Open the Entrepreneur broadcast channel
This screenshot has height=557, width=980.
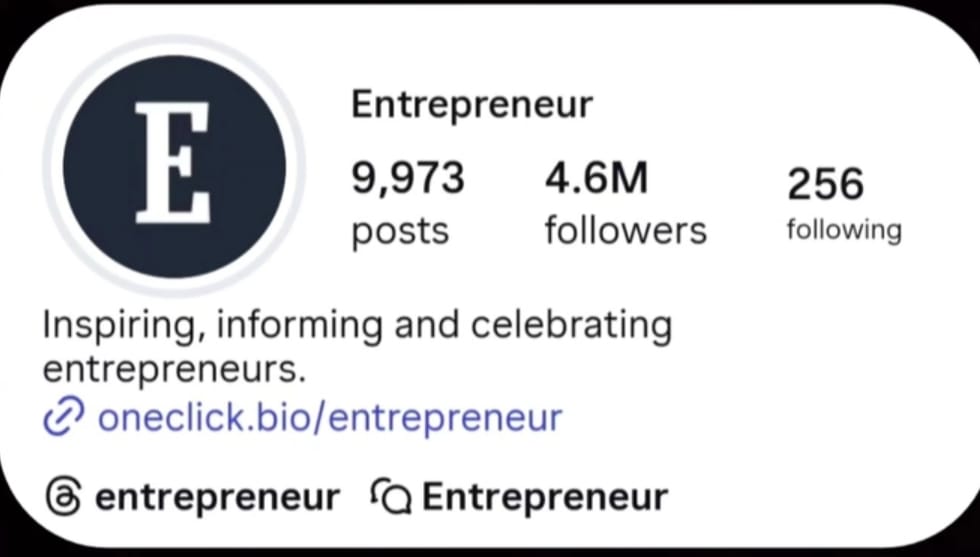520,496
